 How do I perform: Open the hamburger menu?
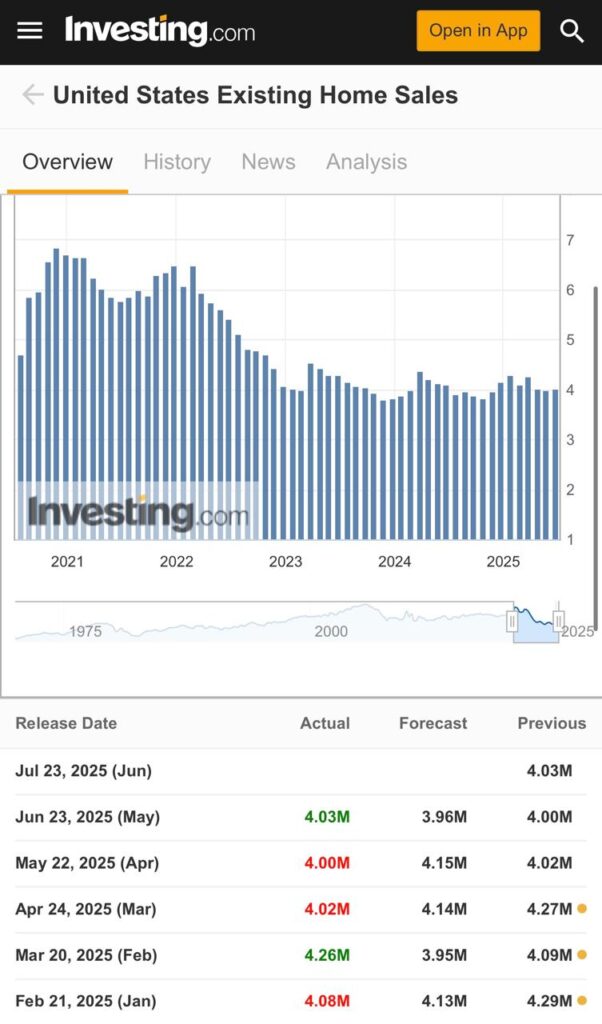click(29, 31)
